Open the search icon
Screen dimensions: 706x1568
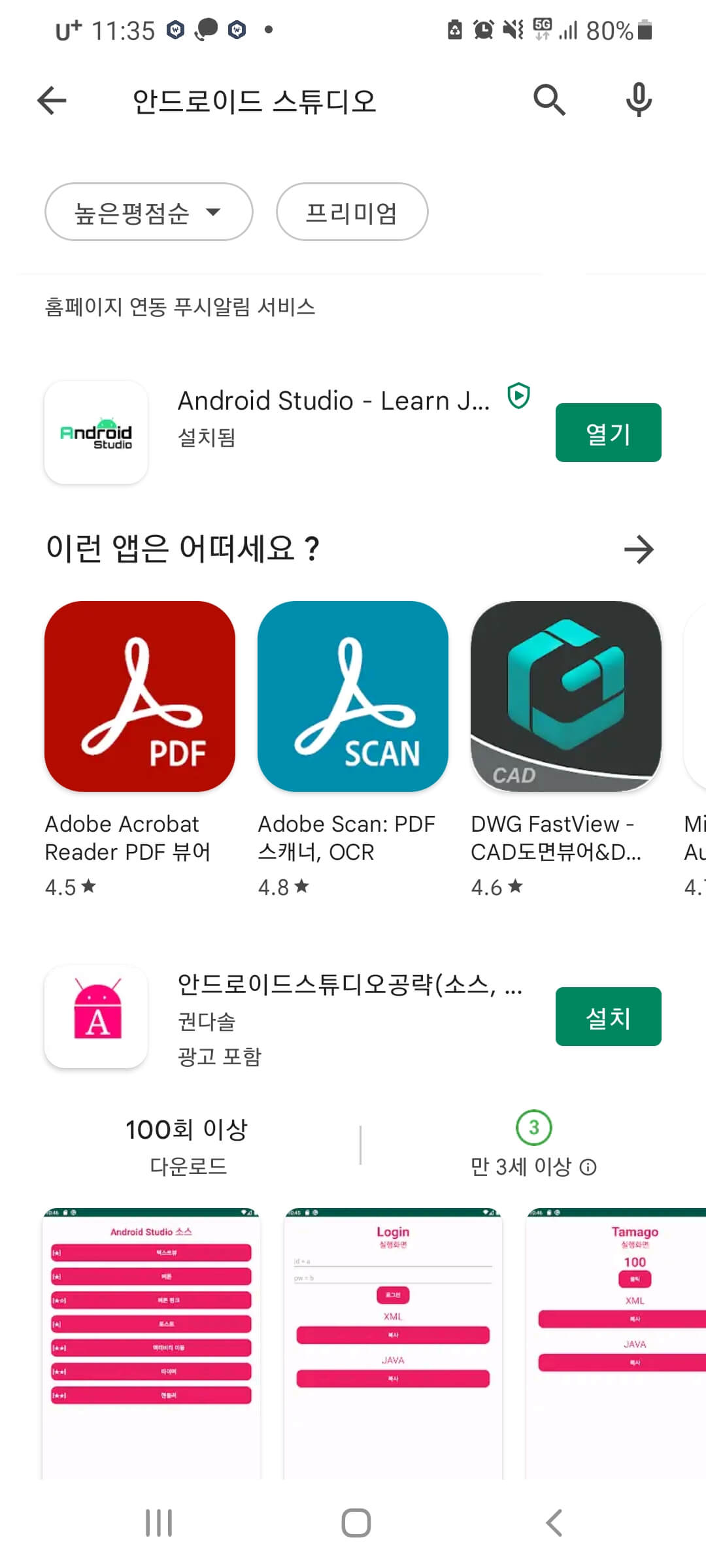tap(548, 99)
